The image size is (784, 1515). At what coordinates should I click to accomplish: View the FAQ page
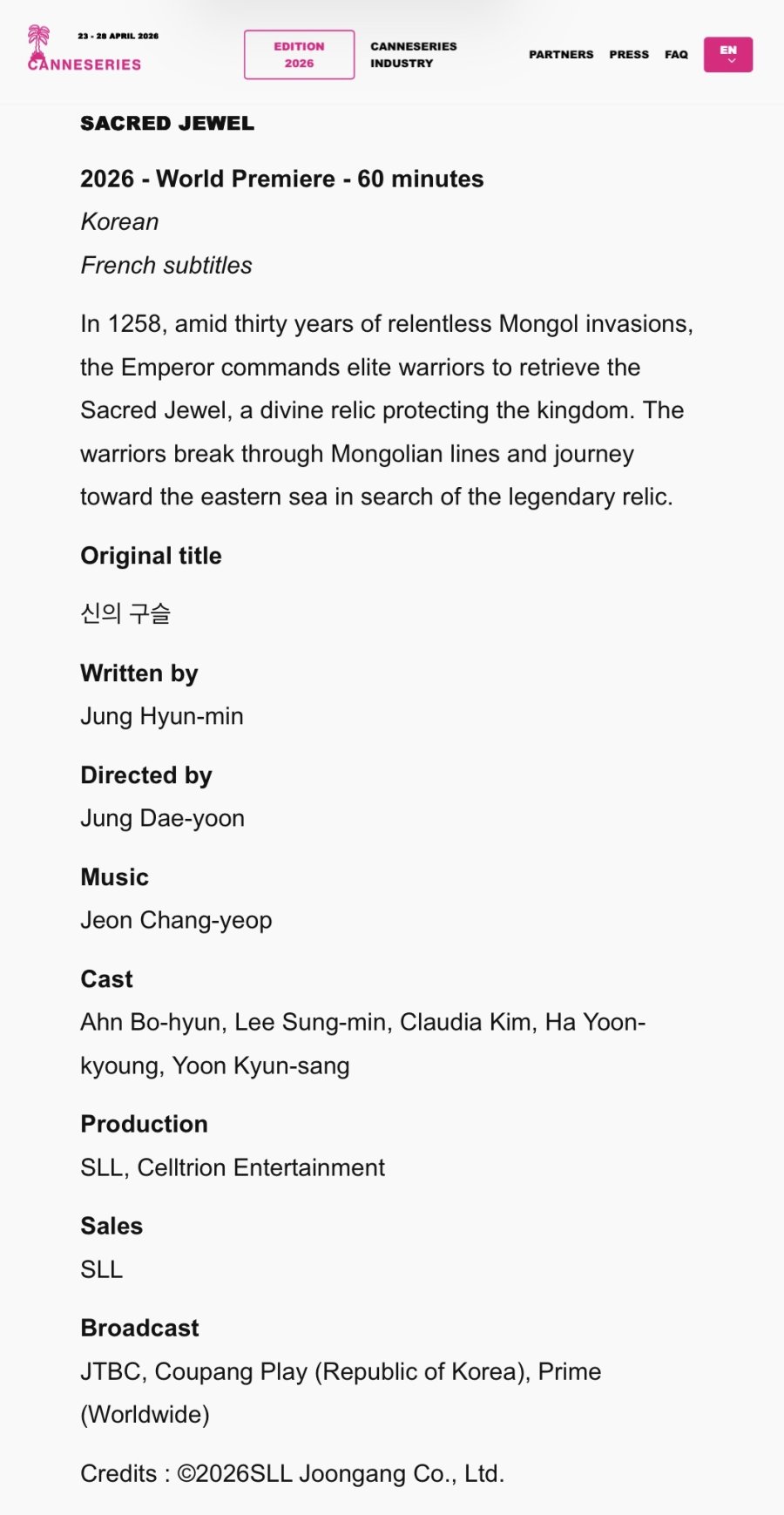[x=676, y=54]
